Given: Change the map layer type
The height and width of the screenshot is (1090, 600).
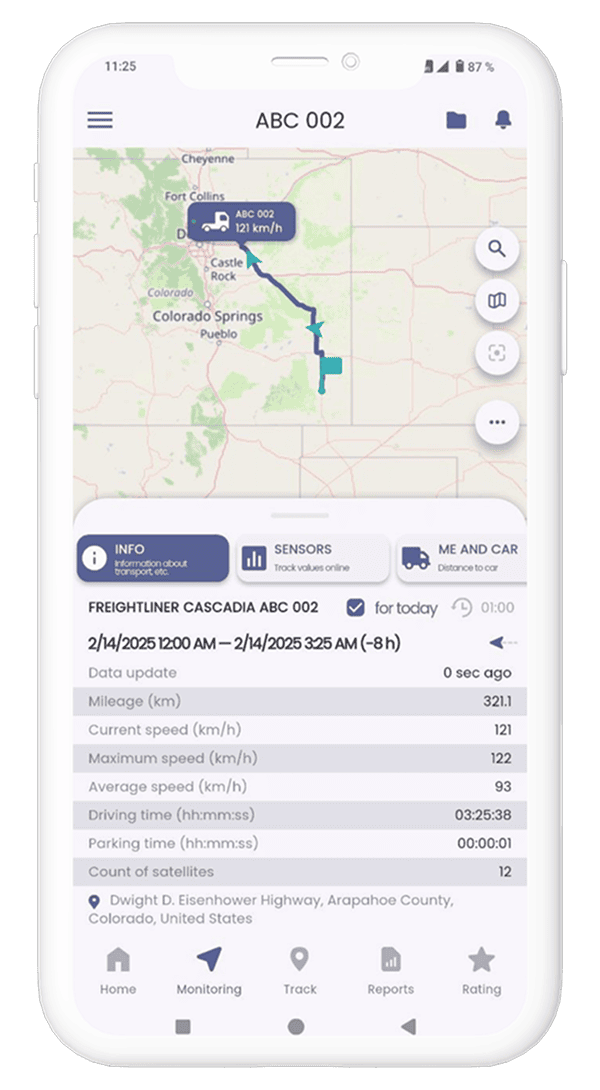Looking at the screenshot, I should [x=497, y=300].
